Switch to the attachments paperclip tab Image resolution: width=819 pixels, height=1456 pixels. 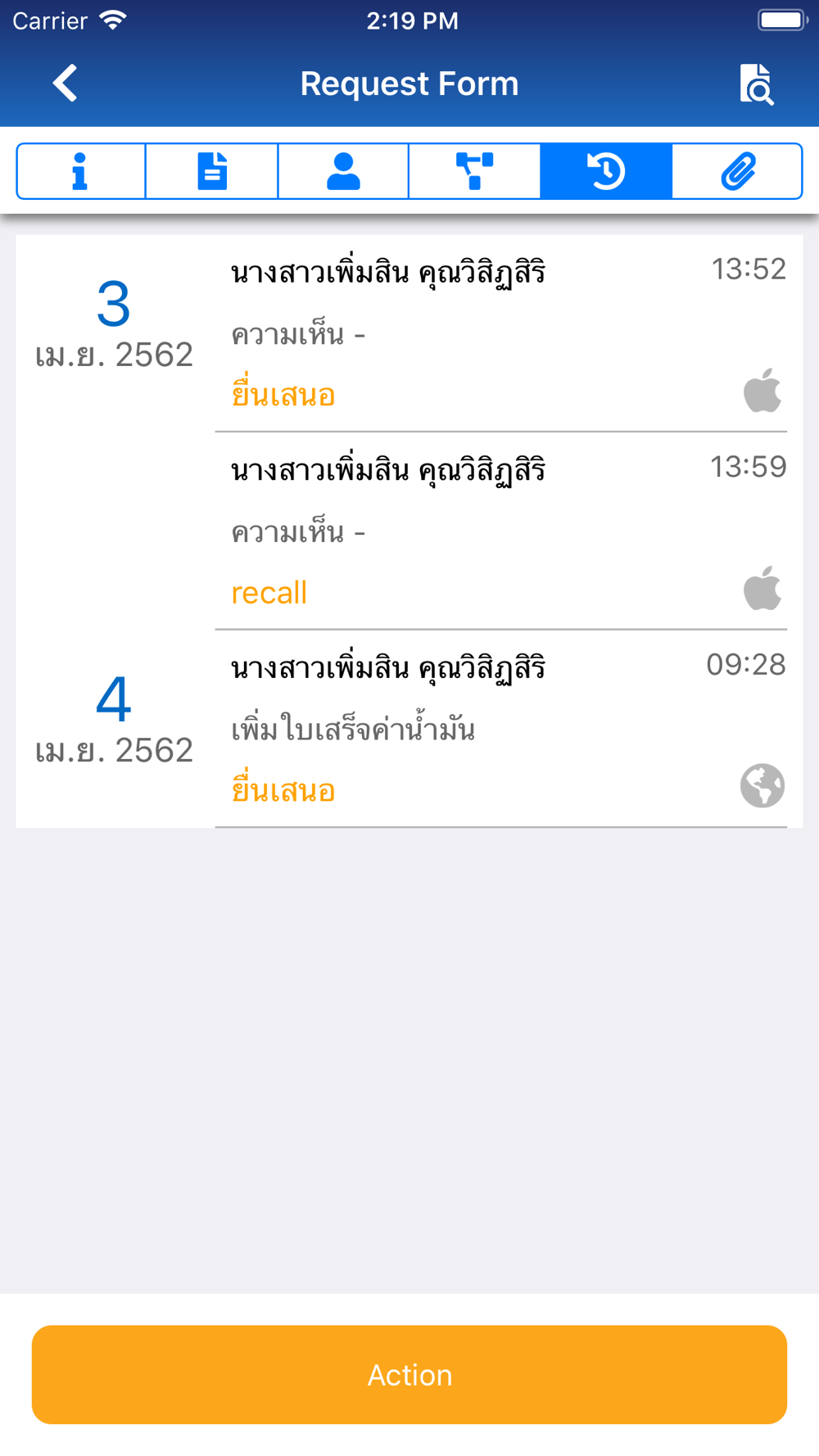pyautogui.click(x=737, y=171)
